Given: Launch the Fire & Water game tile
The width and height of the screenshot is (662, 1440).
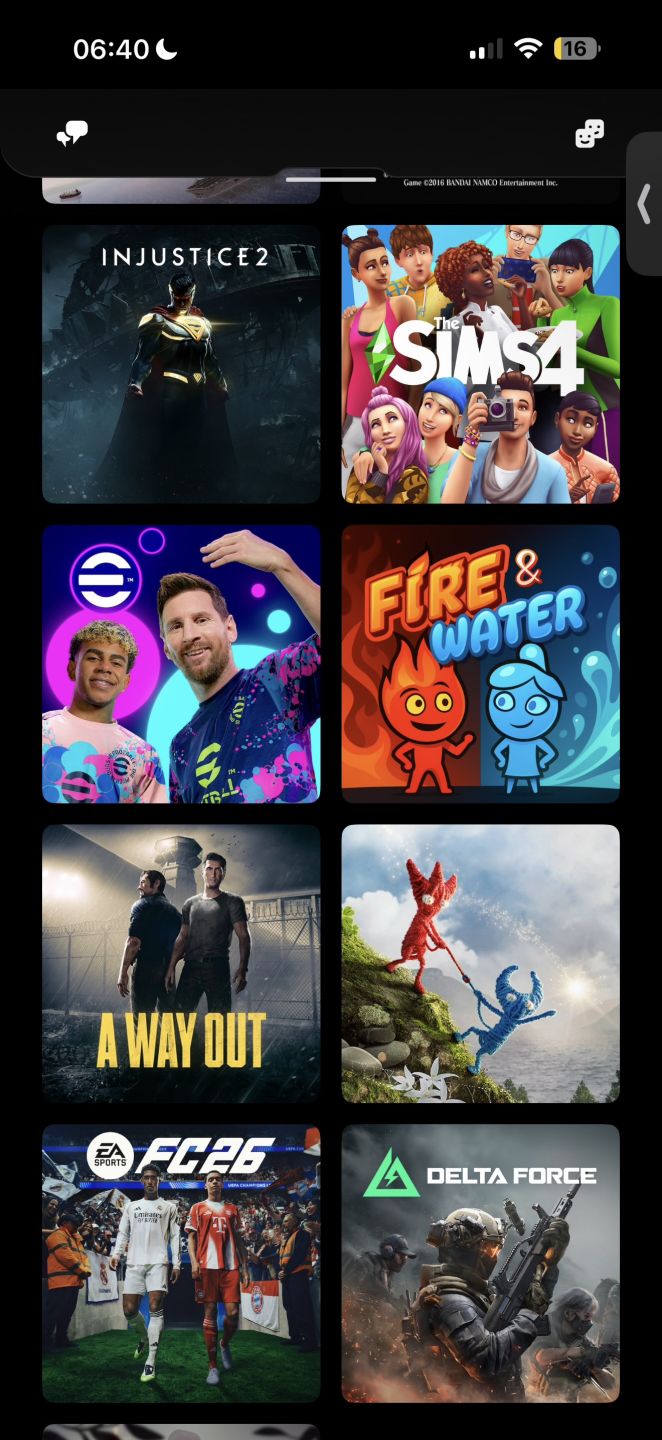Looking at the screenshot, I should tap(481, 663).
